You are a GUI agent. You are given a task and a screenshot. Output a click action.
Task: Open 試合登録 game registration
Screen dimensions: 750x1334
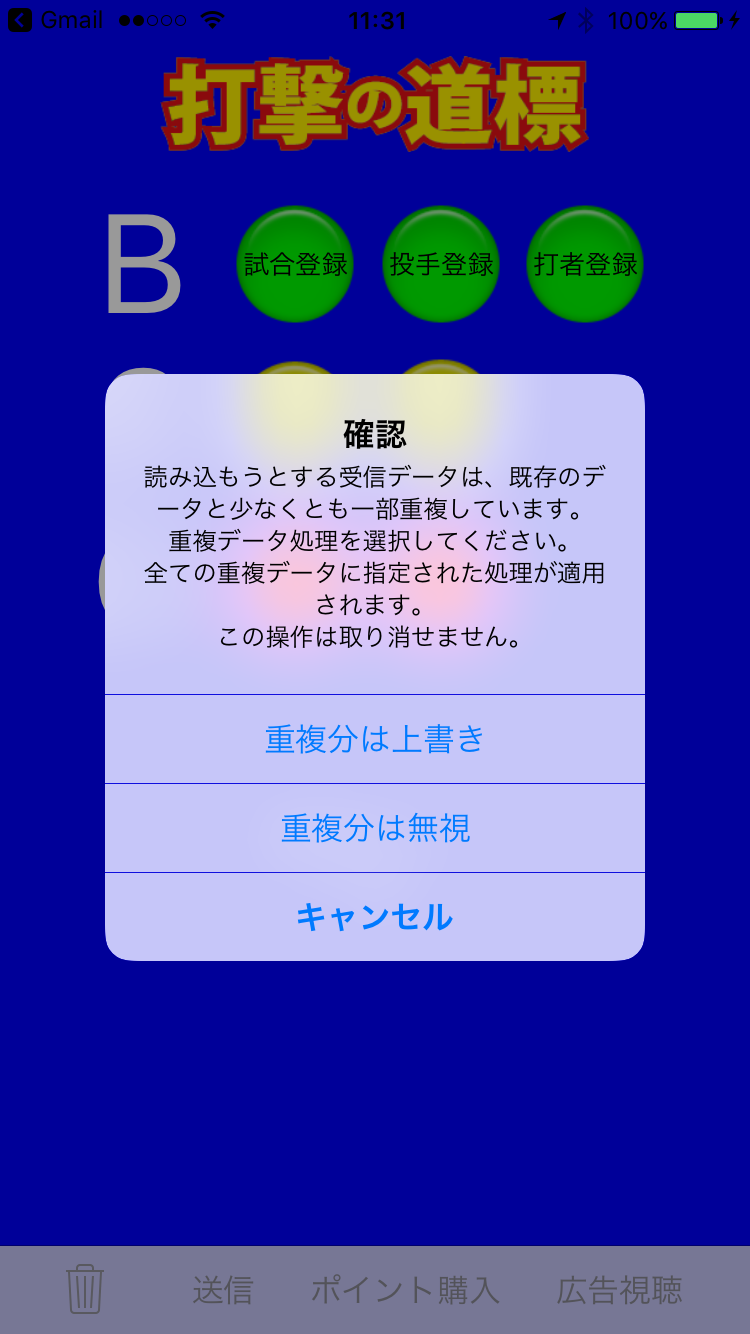pos(295,264)
